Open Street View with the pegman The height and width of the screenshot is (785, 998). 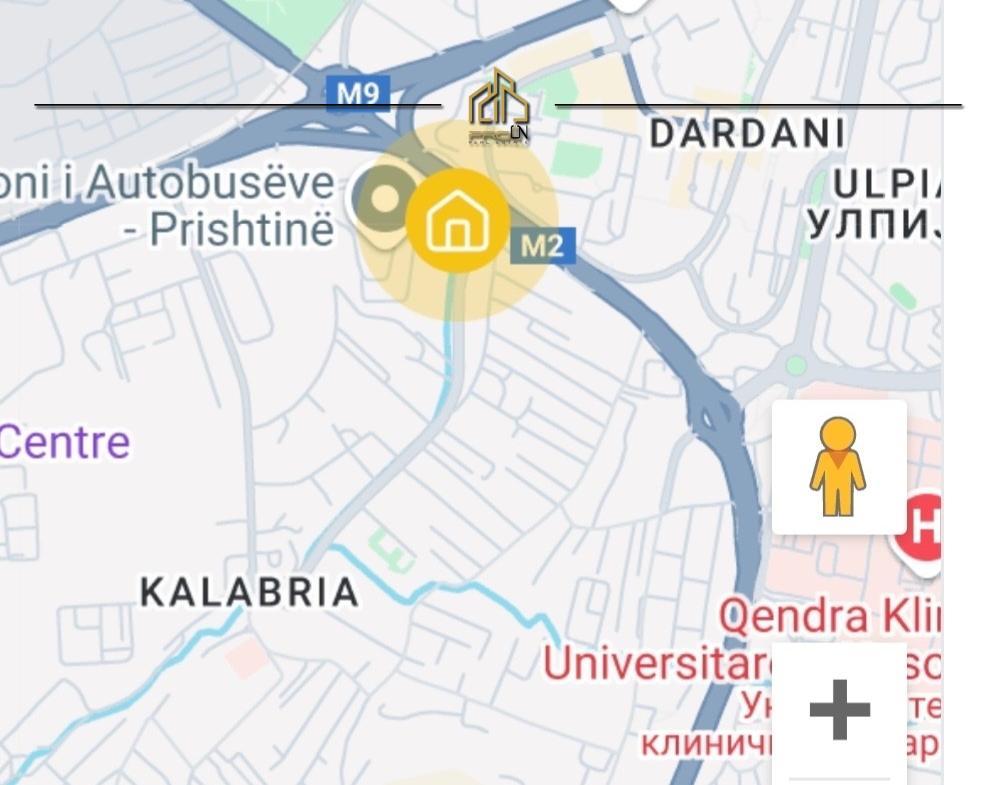838,467
